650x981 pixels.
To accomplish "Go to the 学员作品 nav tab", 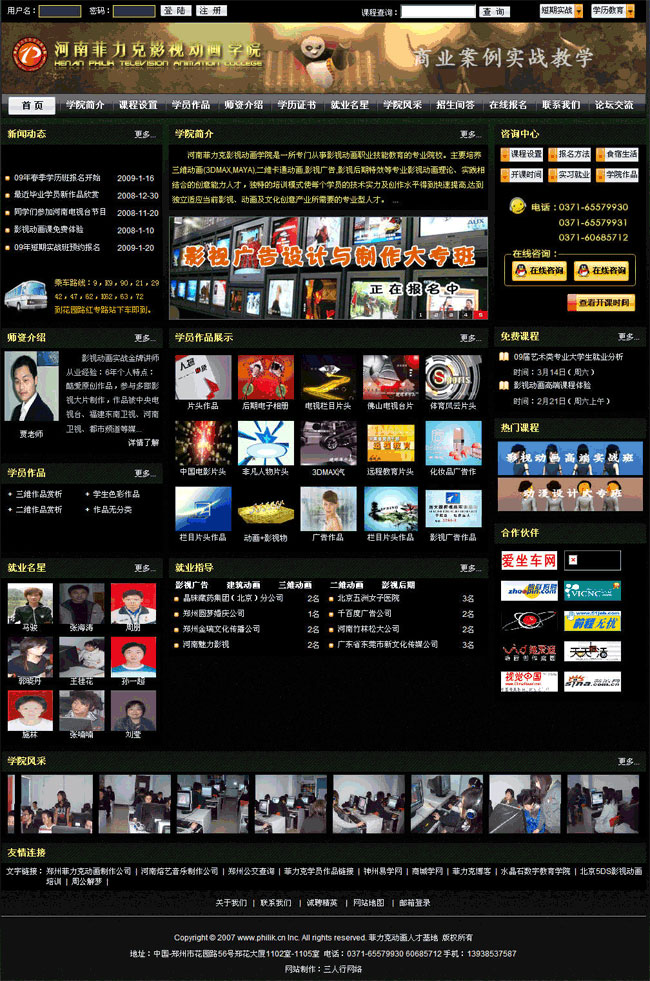I will (x=190, y=105).
